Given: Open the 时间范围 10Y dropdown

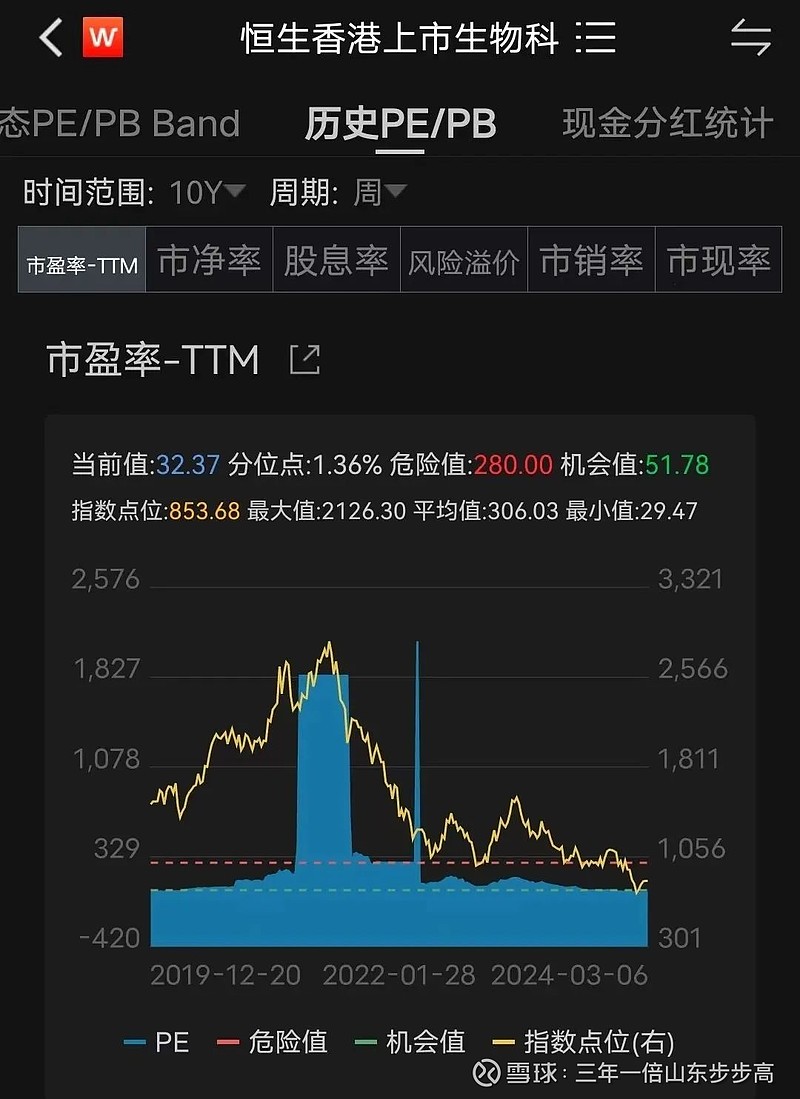Looking at the screenshot, I should [205, 192].
